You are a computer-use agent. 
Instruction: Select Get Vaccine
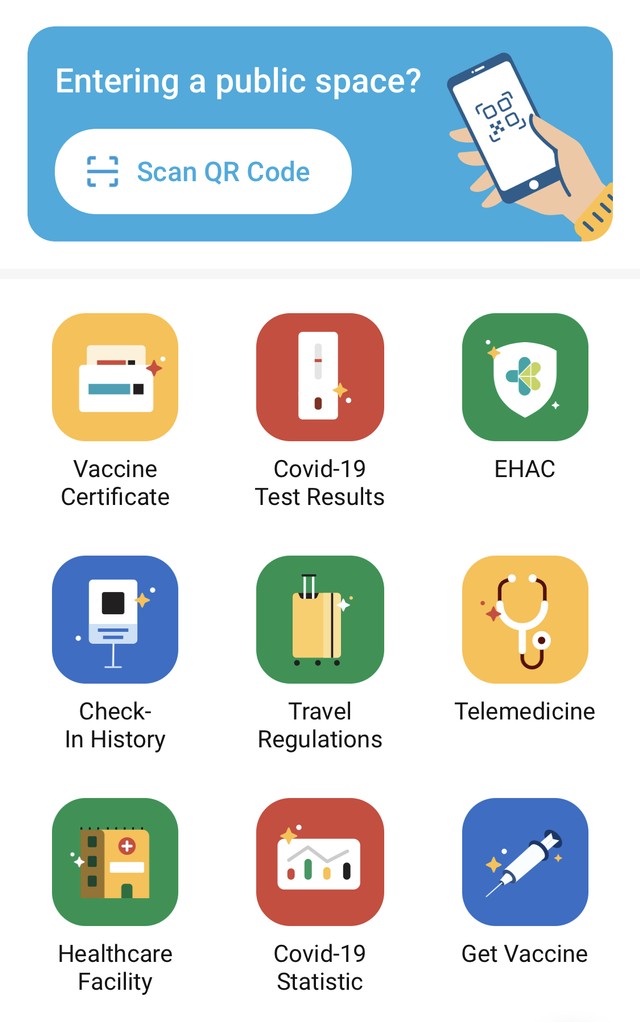coord(524,861)
